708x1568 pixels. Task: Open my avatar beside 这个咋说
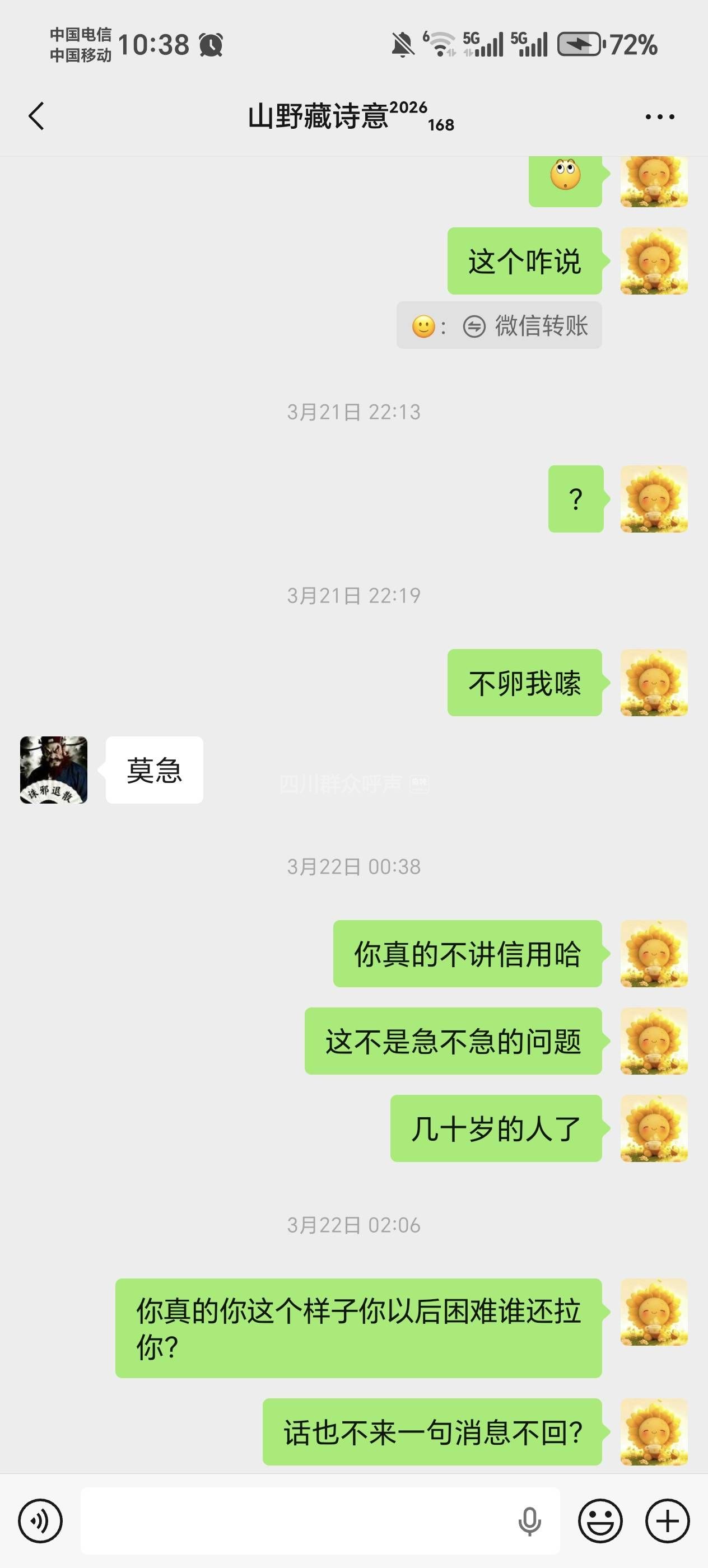tap(654, 261)
